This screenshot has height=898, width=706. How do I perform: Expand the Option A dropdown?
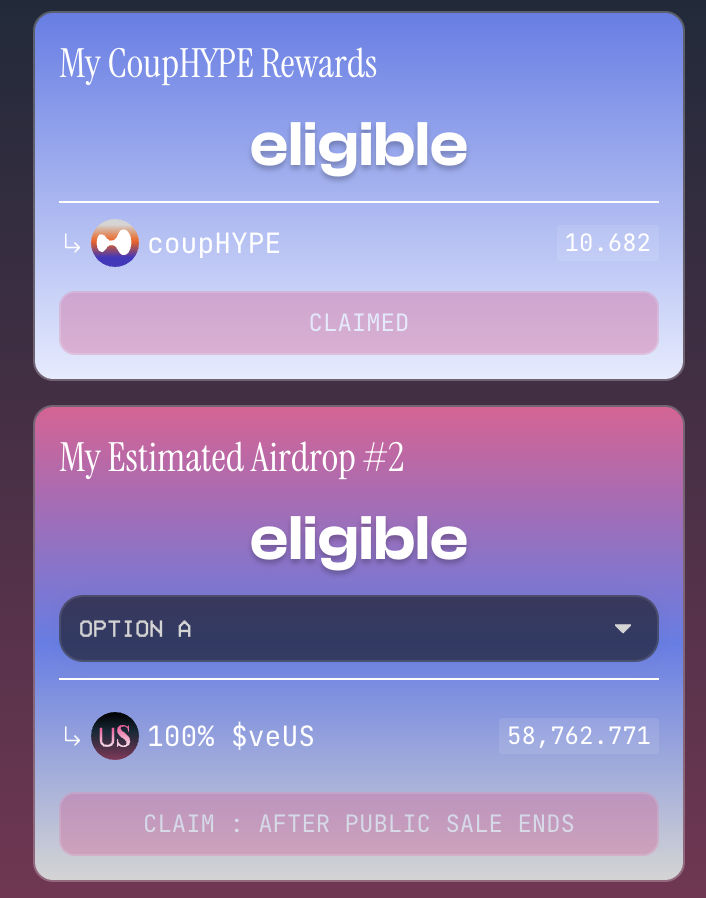coord(358,629)
